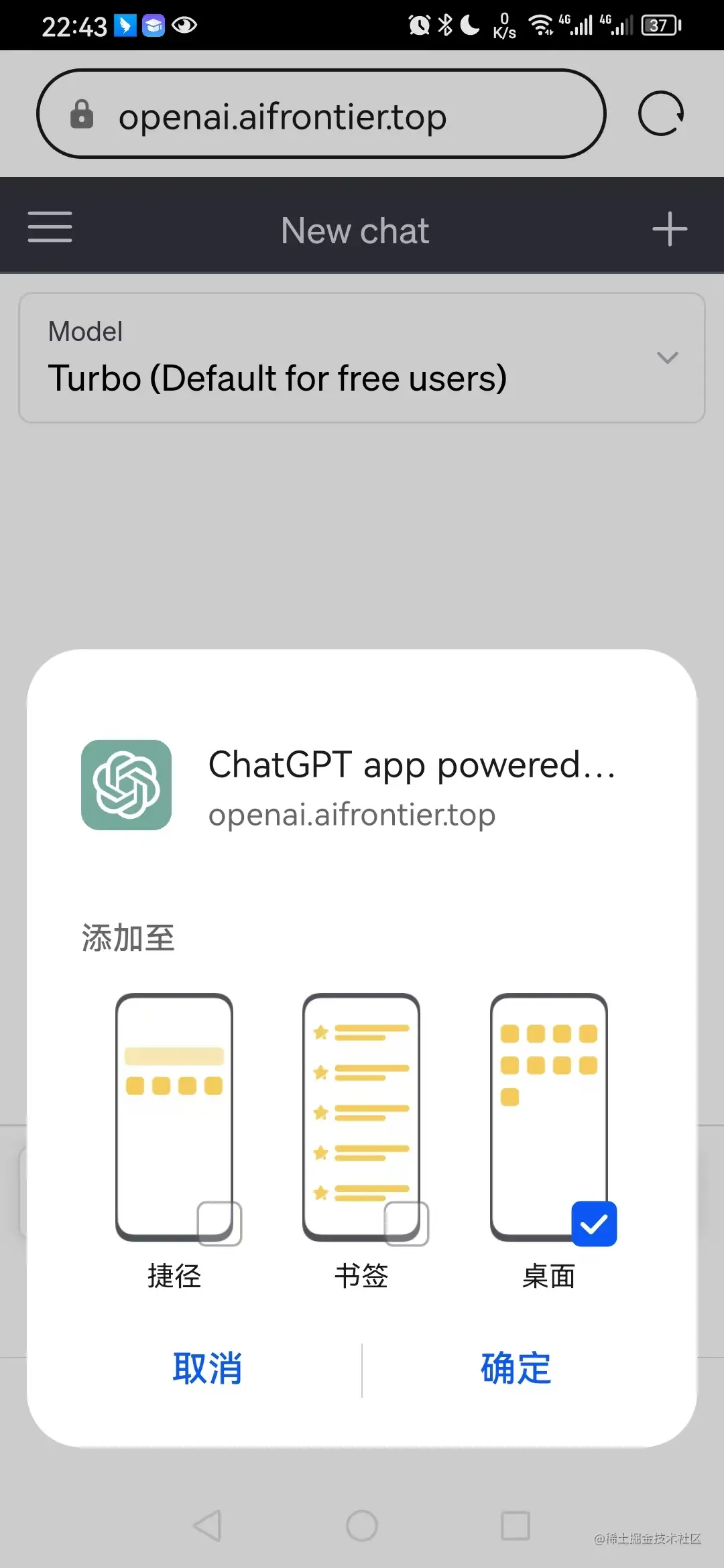The height and width of the screenshot is (1568, 724).
Task: Go back using the system back button
Action: click(x=208, y=1526)
